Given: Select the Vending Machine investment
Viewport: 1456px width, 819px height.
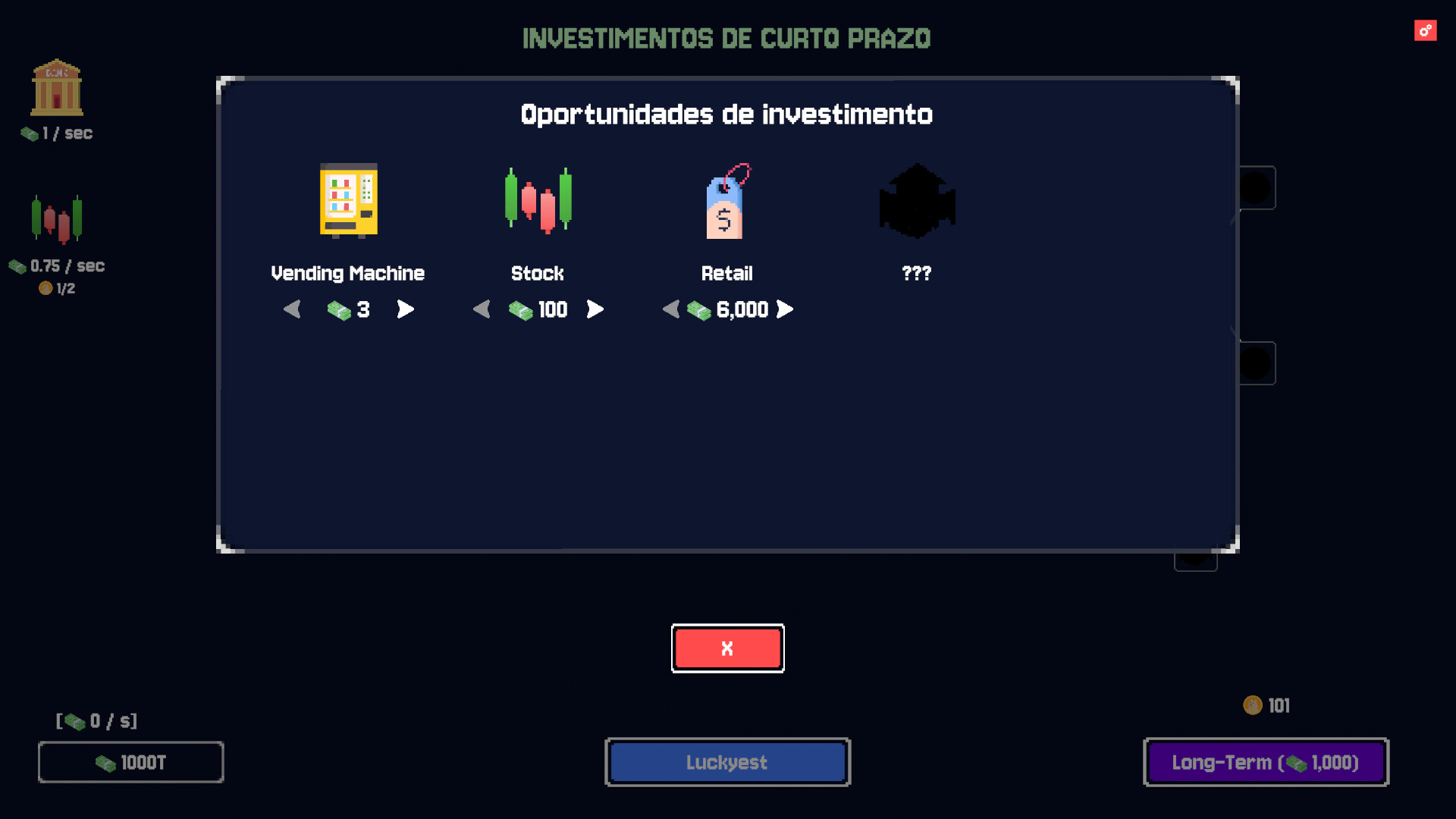Looking at the screenshot, I should tap(348, 201).
